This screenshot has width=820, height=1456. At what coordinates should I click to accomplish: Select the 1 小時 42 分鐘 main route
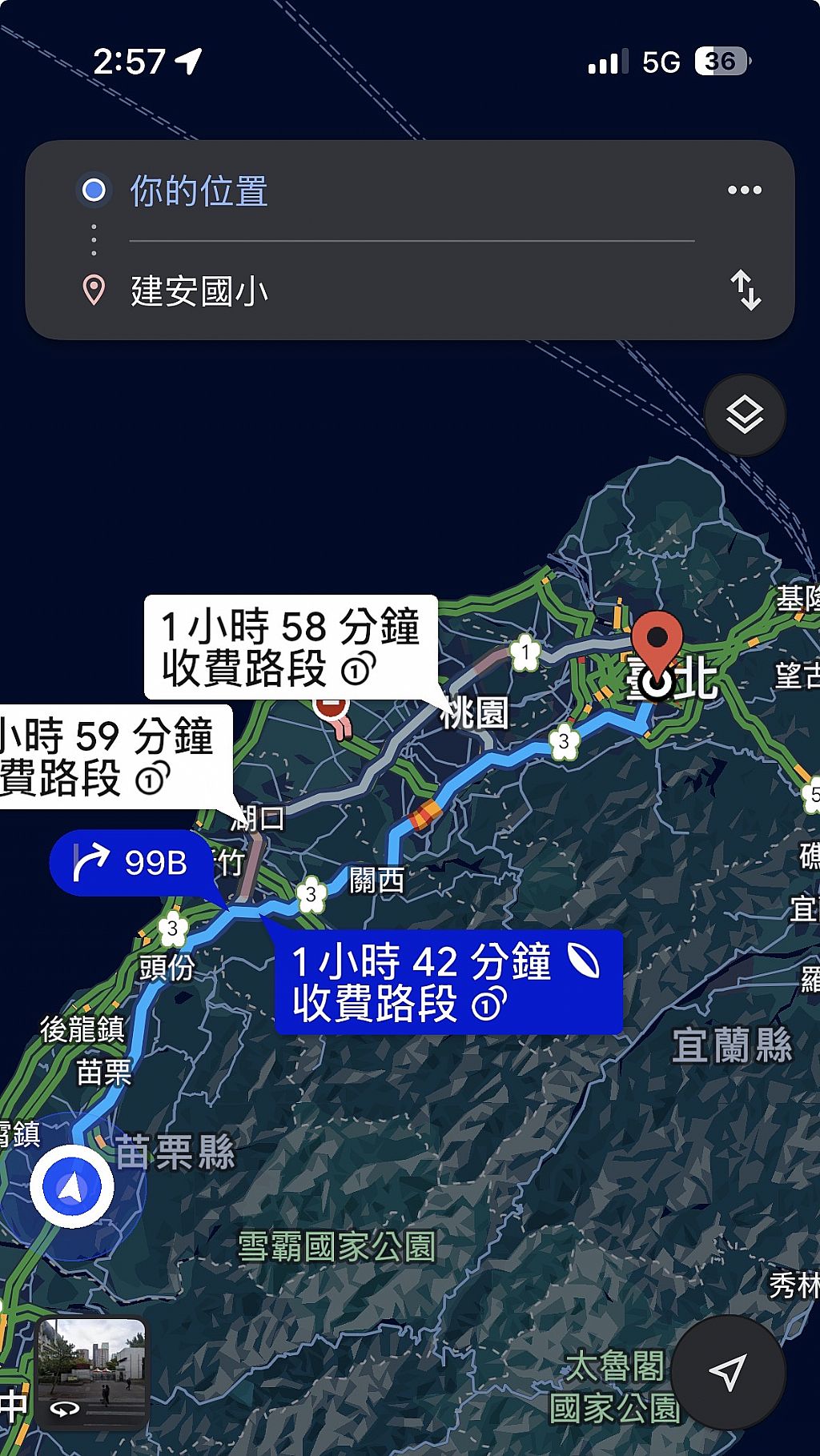click(447, 982)
